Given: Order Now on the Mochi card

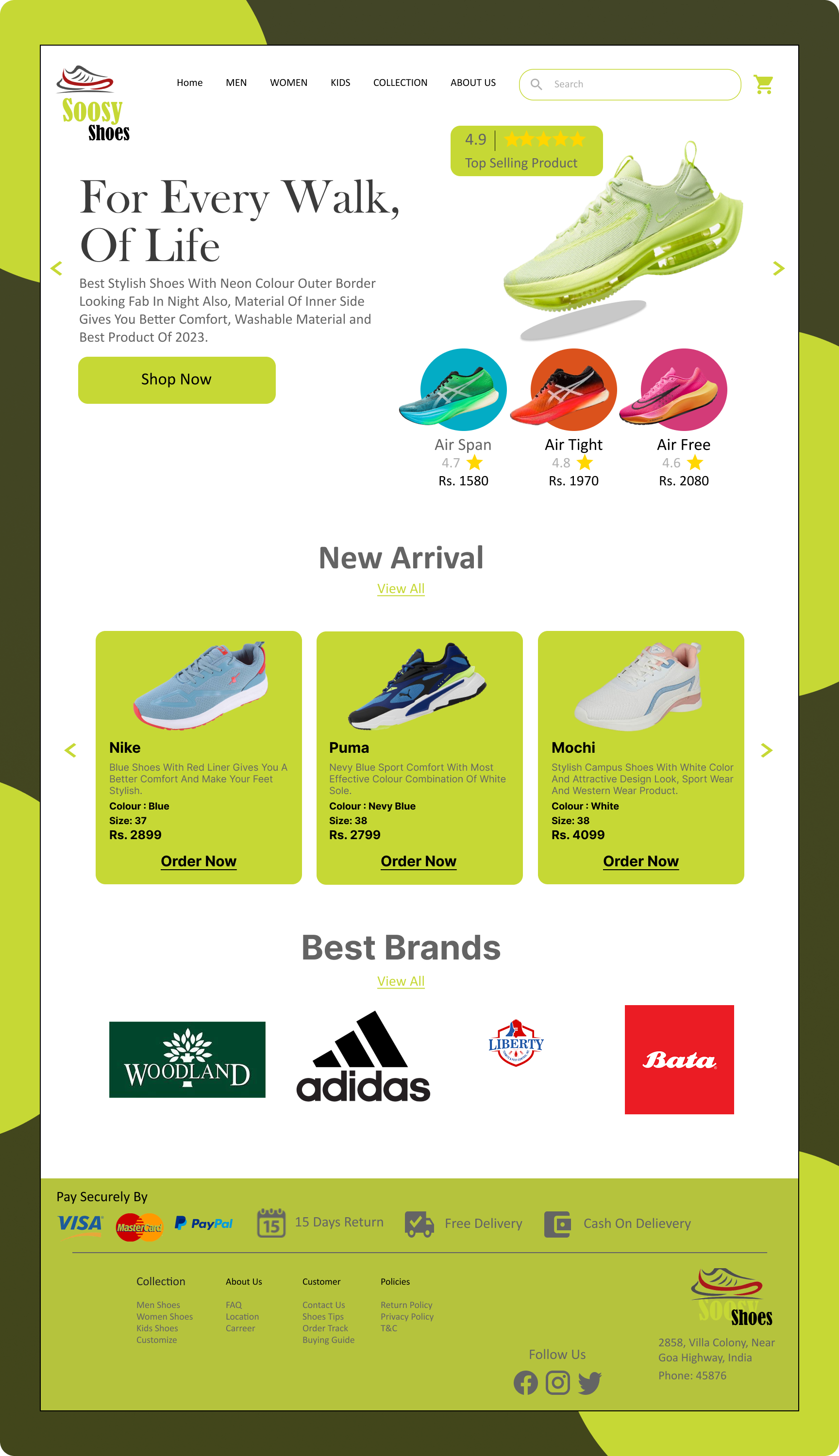Looking at the screenshot, I should coord(640,861).
